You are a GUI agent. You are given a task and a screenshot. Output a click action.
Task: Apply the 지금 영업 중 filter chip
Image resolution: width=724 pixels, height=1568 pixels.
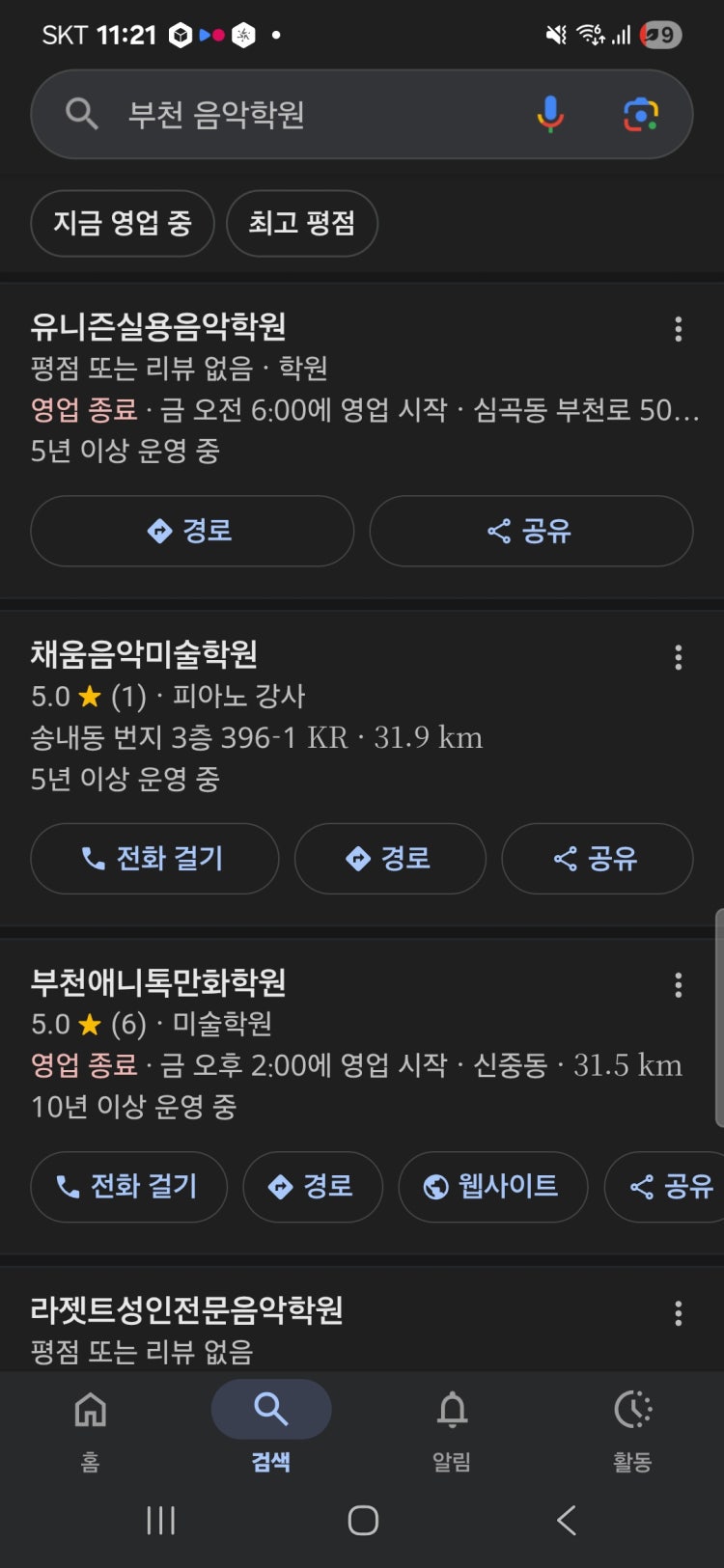(123, 224)
